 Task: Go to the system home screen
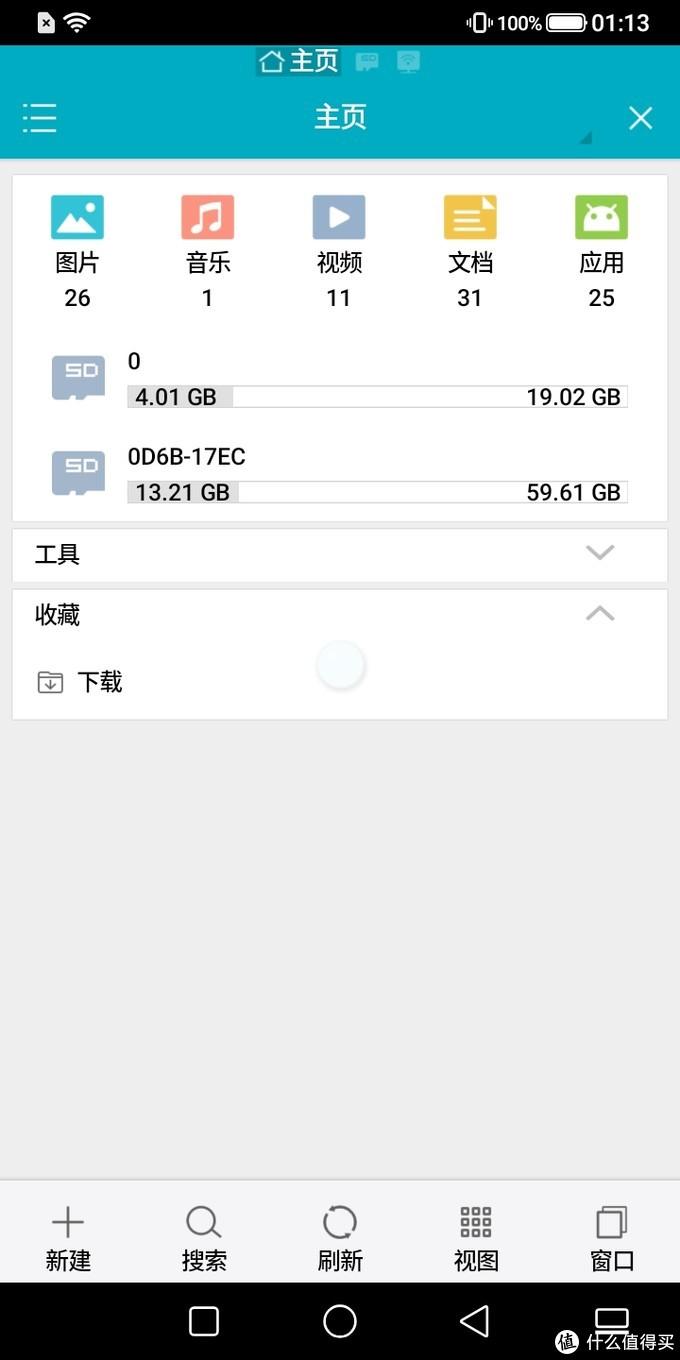(x=340, y=1321)
